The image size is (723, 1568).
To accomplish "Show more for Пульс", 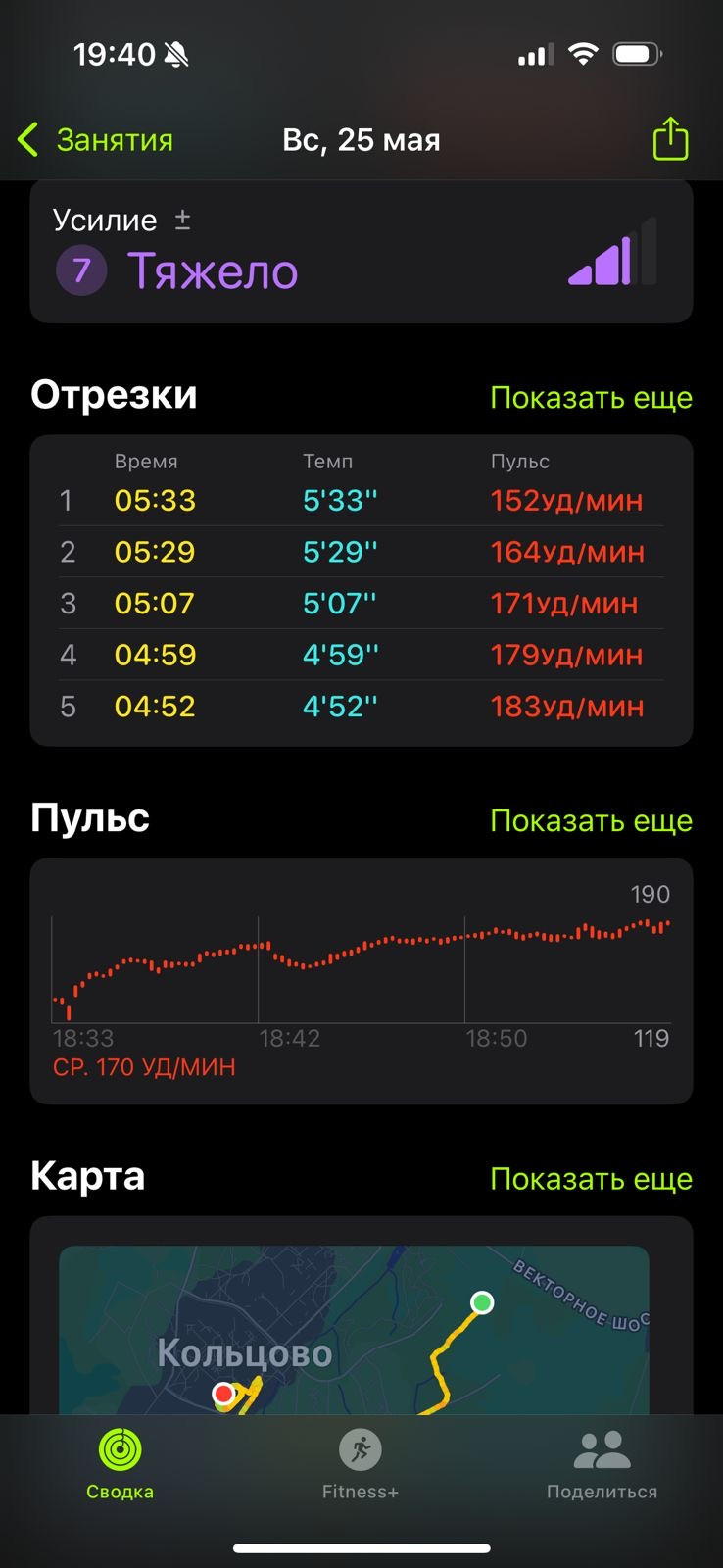I will tap(591, 820).
